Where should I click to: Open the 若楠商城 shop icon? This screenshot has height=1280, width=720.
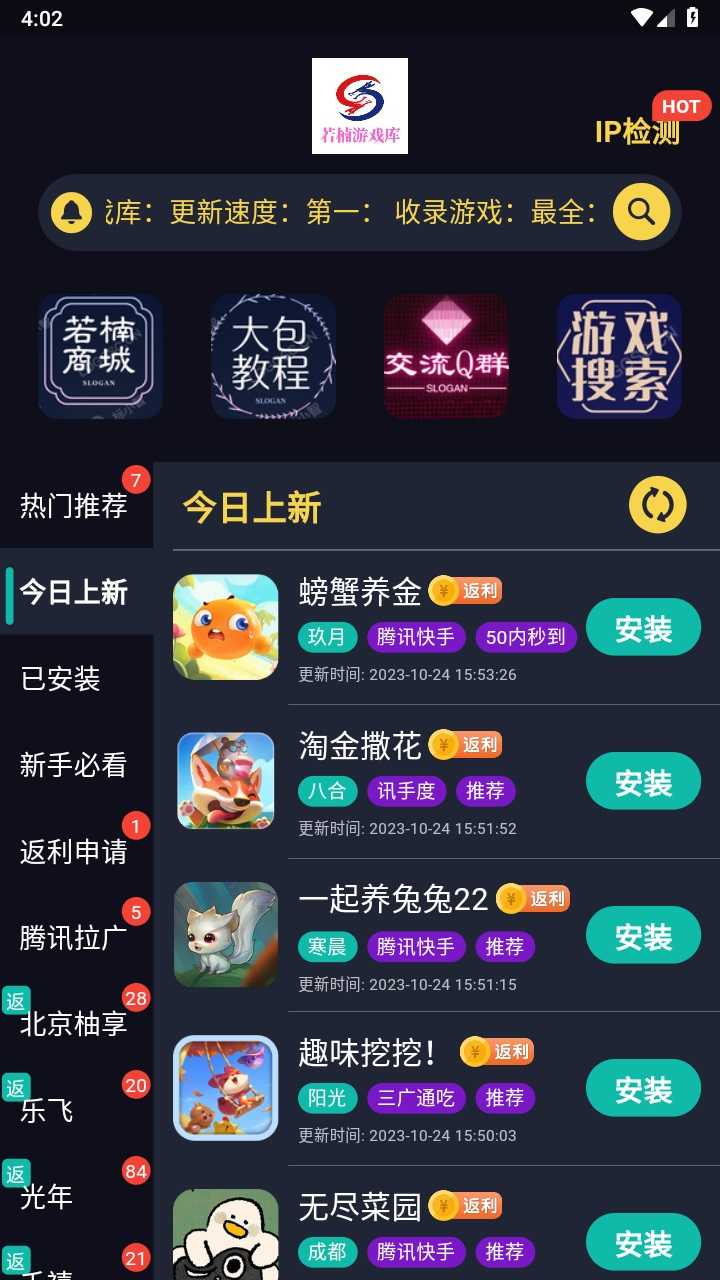[x=100, y=356]
